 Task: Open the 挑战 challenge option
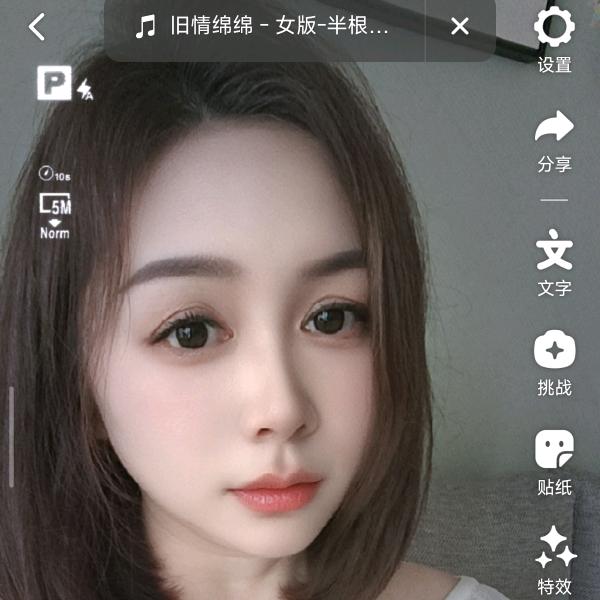click(x=554, y=361)
